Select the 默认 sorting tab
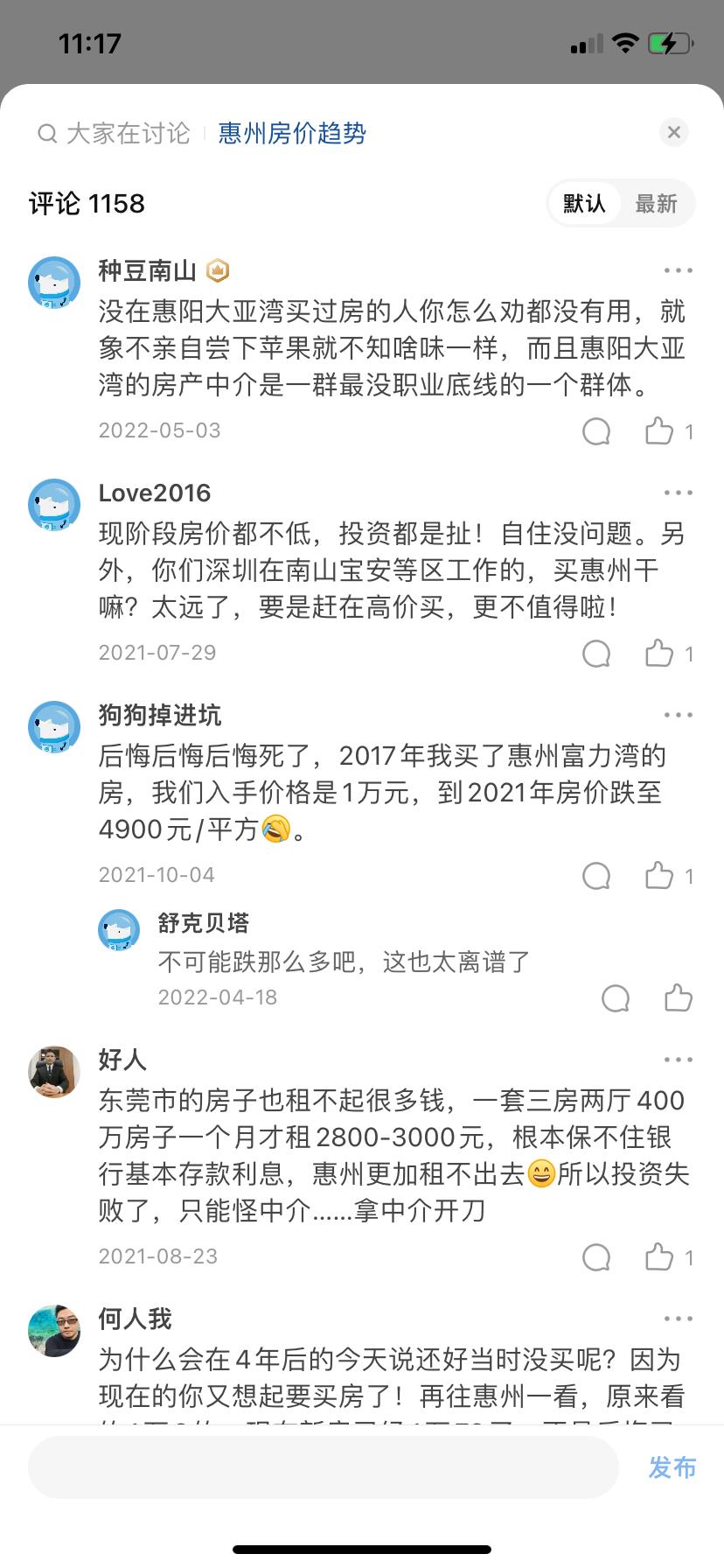 tap(584, 204)
